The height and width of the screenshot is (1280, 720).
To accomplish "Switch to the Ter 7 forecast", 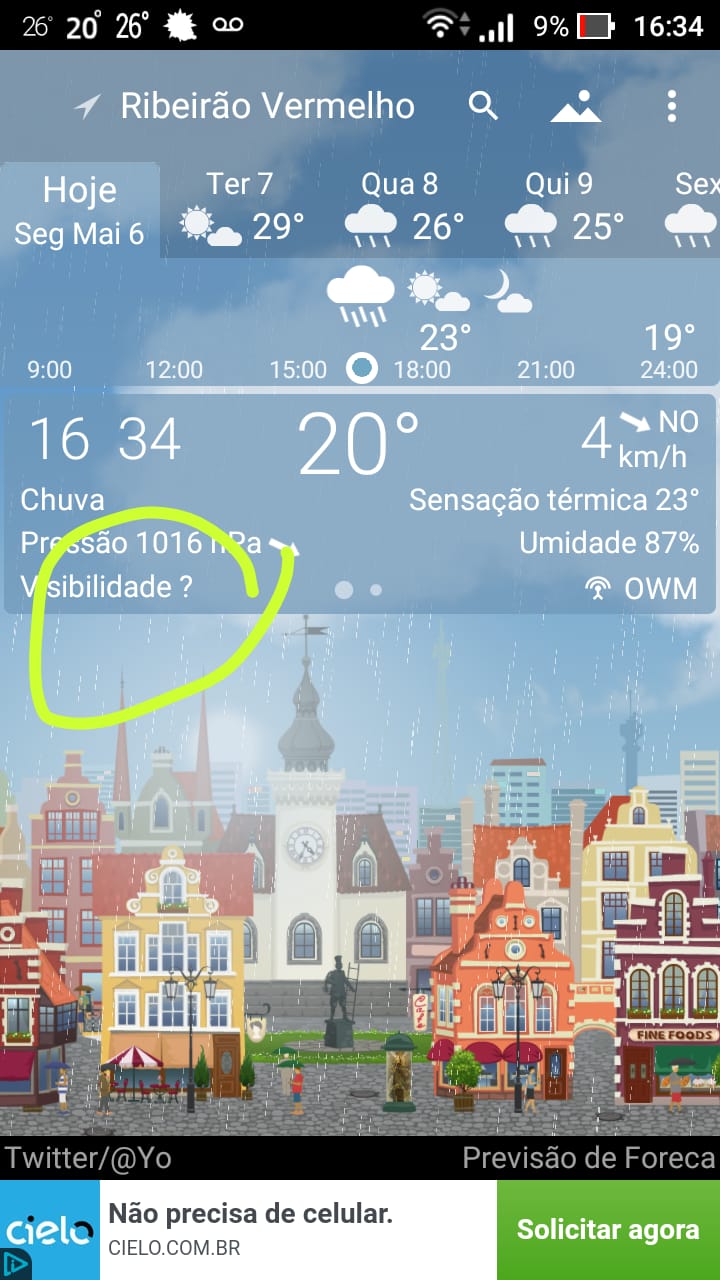I will (x=242, y=210).
